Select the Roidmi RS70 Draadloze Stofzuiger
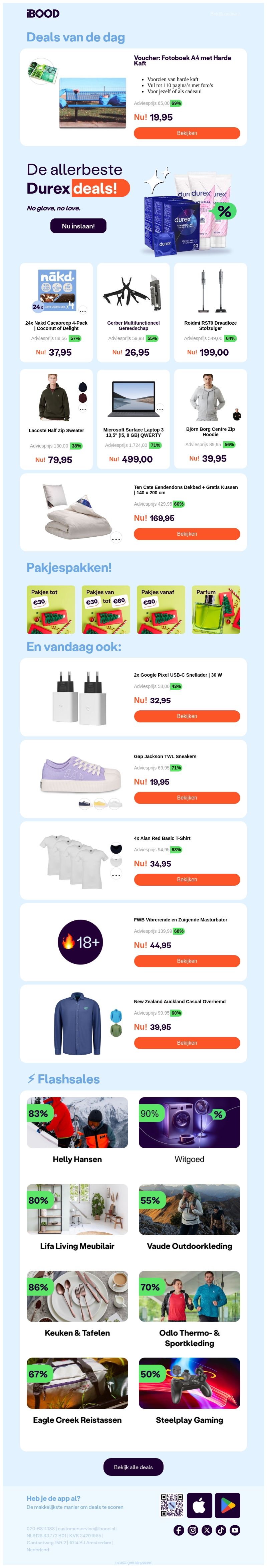 tap(211, 326)
